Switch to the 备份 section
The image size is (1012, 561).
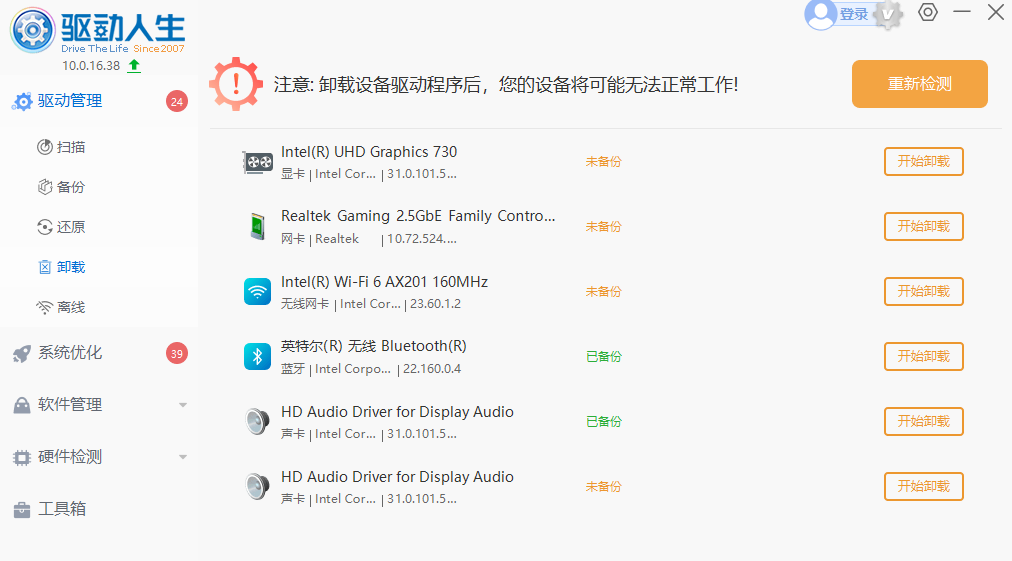point(70,187)
